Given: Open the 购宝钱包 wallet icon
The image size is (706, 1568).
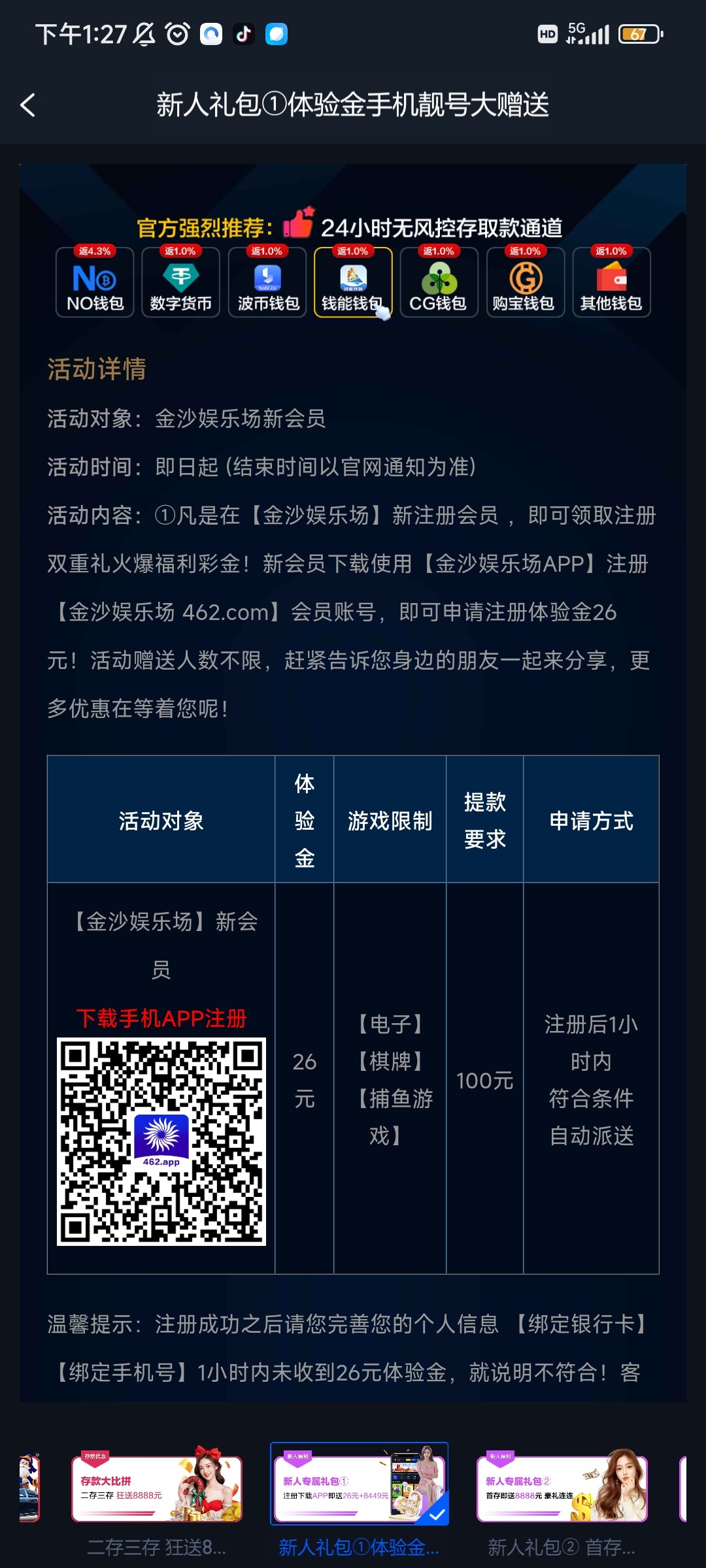Looking at the screenshot, I should click(526, 283).
